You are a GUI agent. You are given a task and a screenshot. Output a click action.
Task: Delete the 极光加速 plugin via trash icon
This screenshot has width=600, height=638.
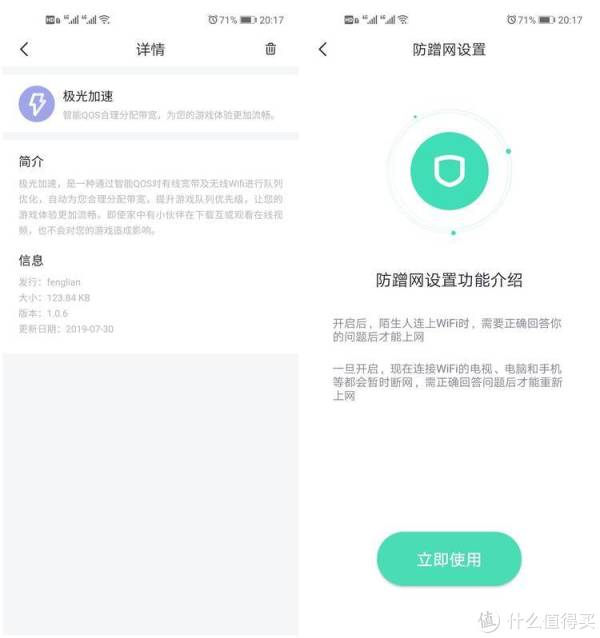point(270,49)
